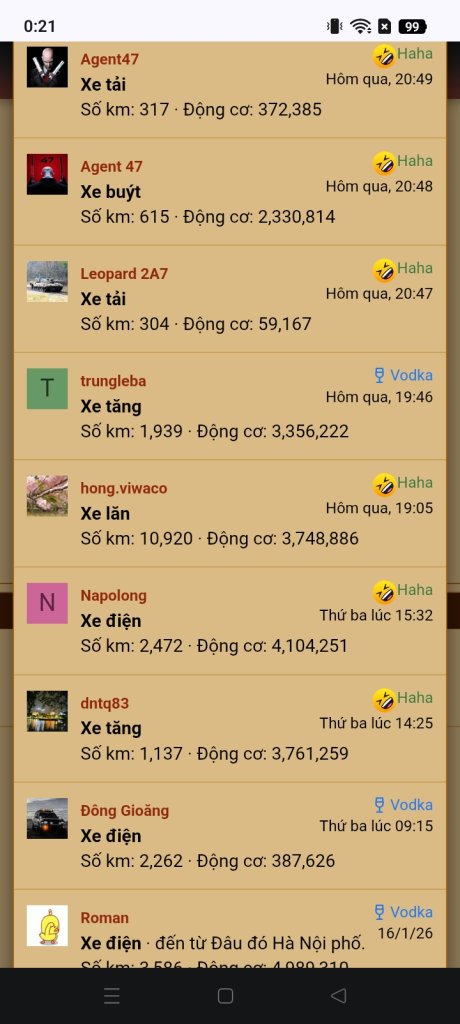Open hong.viwaco's profile link
The width and height of the screenshot is (460, 1024).
123,488
